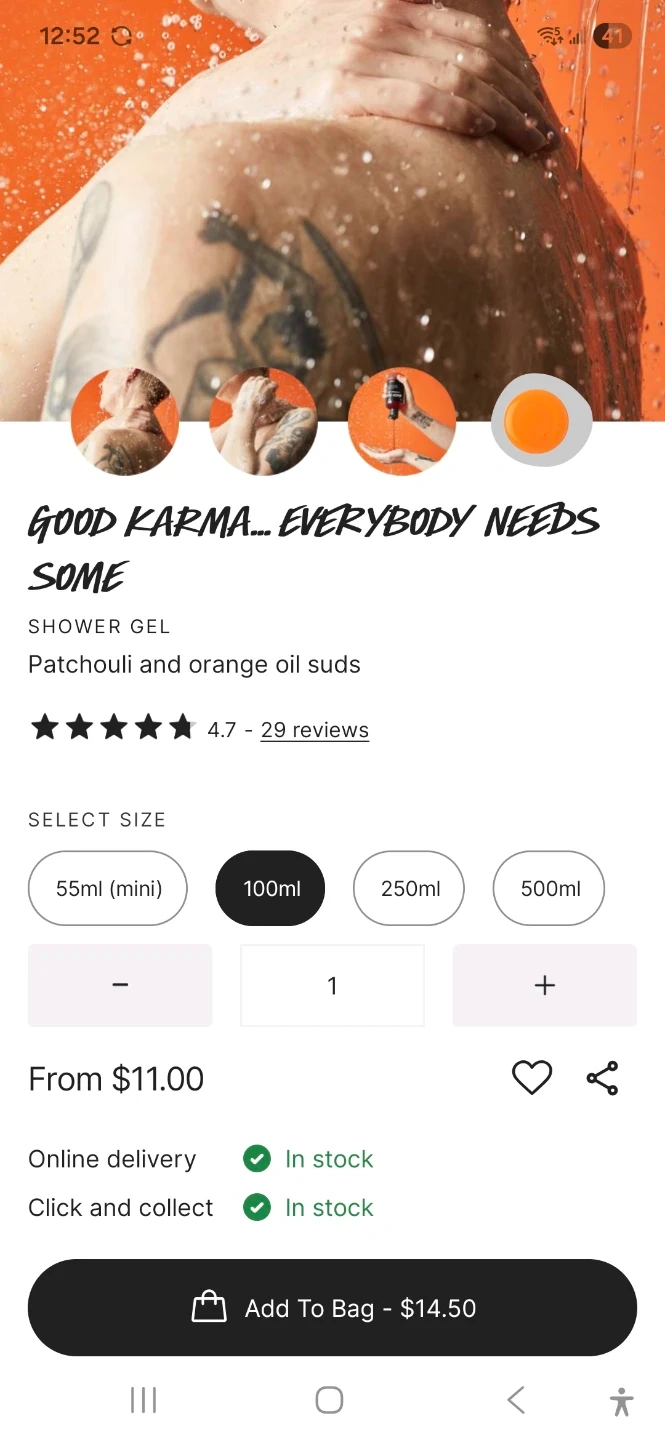Go back using system back button
This screenshot has width=665, height=1440.
(516, 1400)
